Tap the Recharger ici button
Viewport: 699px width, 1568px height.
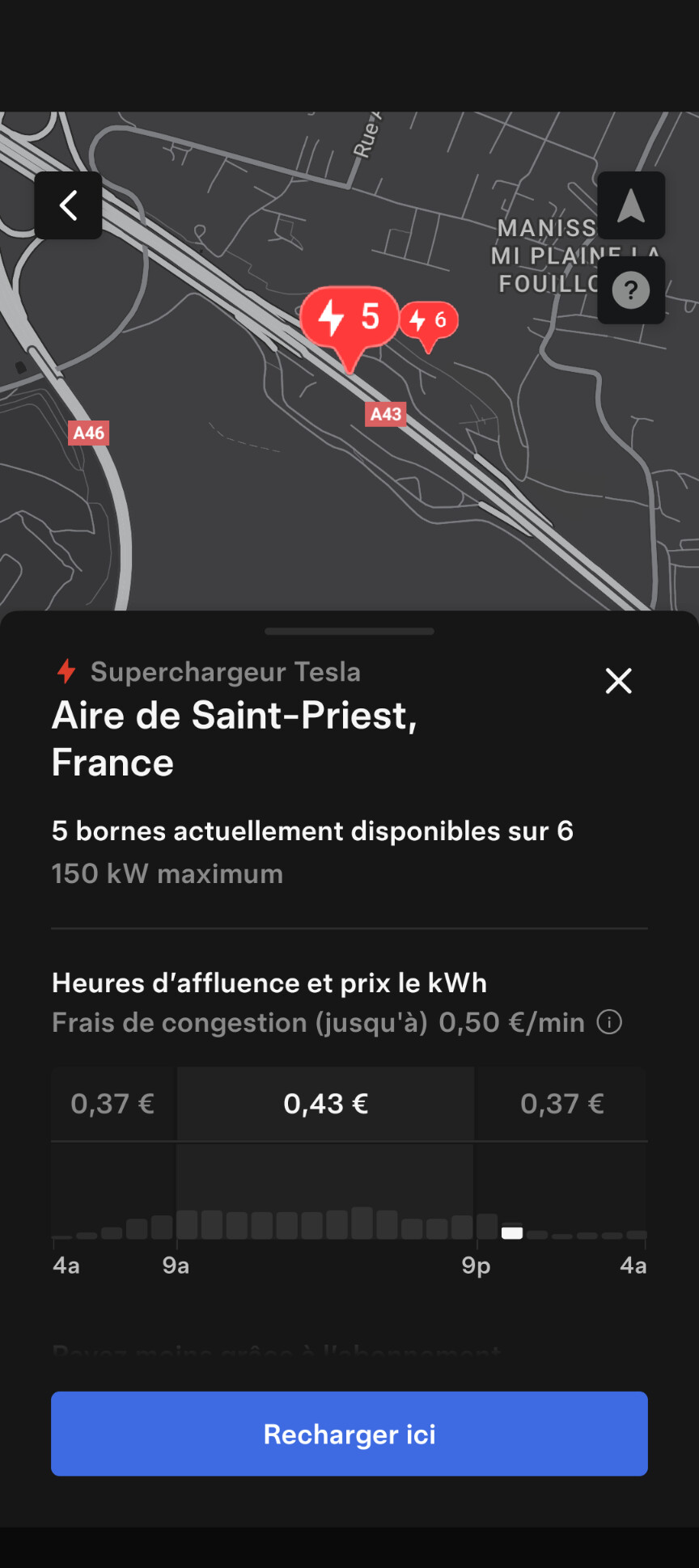point(349,1434)
